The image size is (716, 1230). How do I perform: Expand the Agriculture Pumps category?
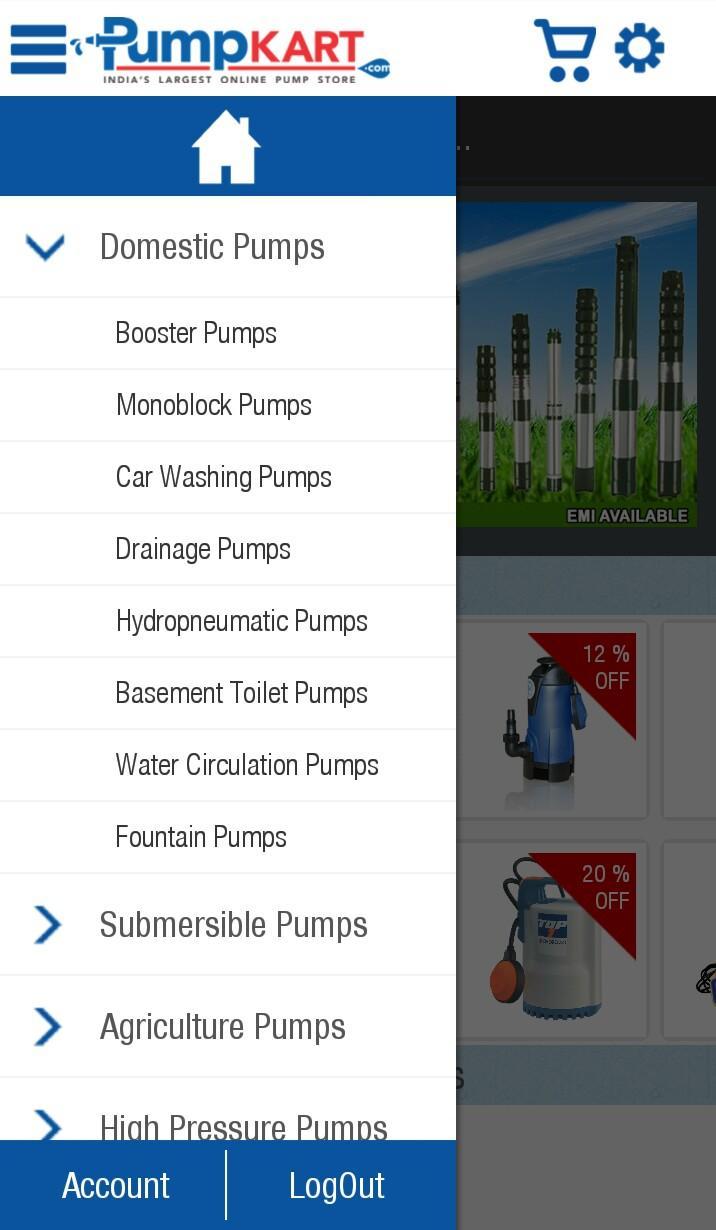tap(222, 1027)
